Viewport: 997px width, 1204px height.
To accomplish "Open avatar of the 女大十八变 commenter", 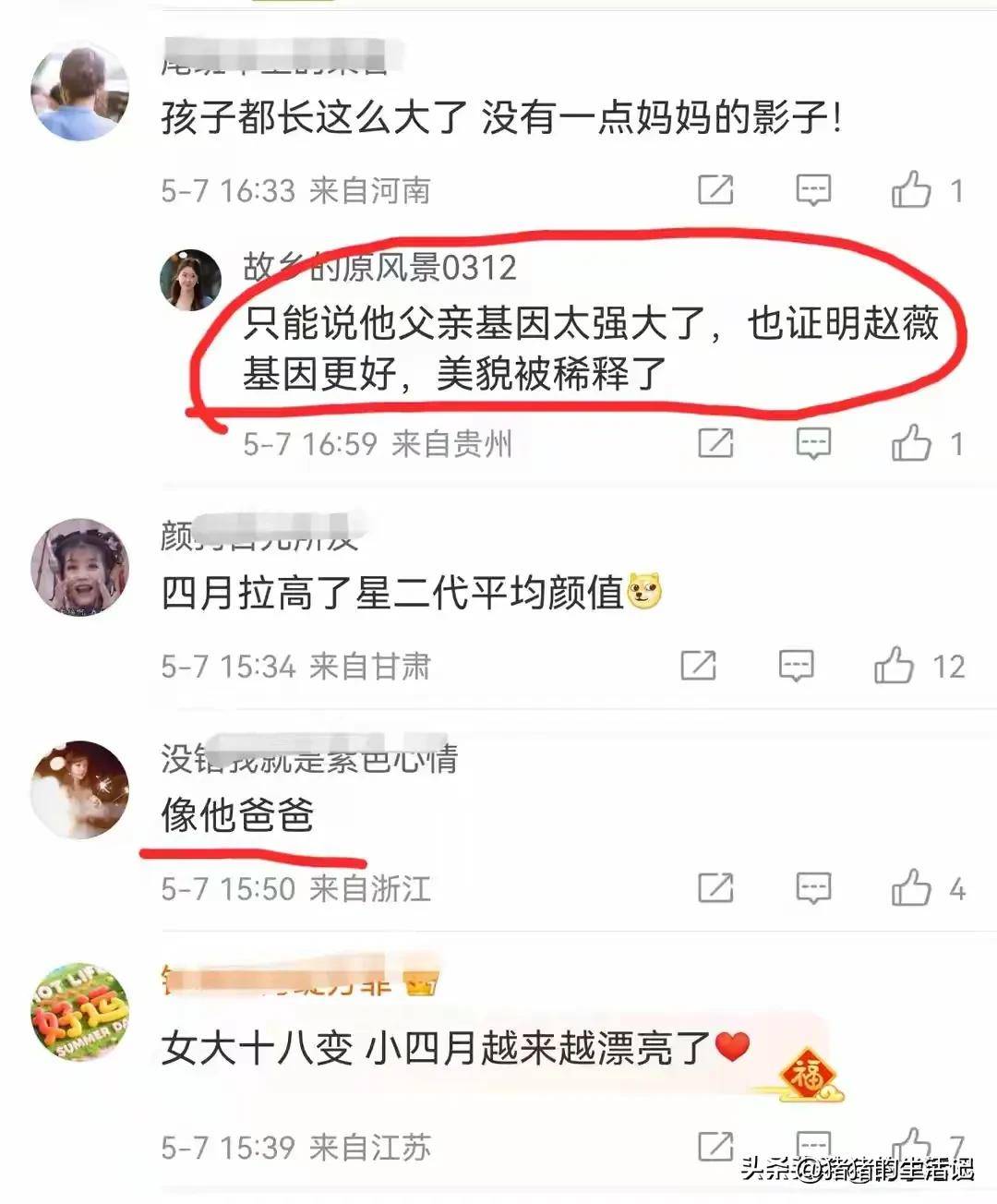I will [80, 1012].
